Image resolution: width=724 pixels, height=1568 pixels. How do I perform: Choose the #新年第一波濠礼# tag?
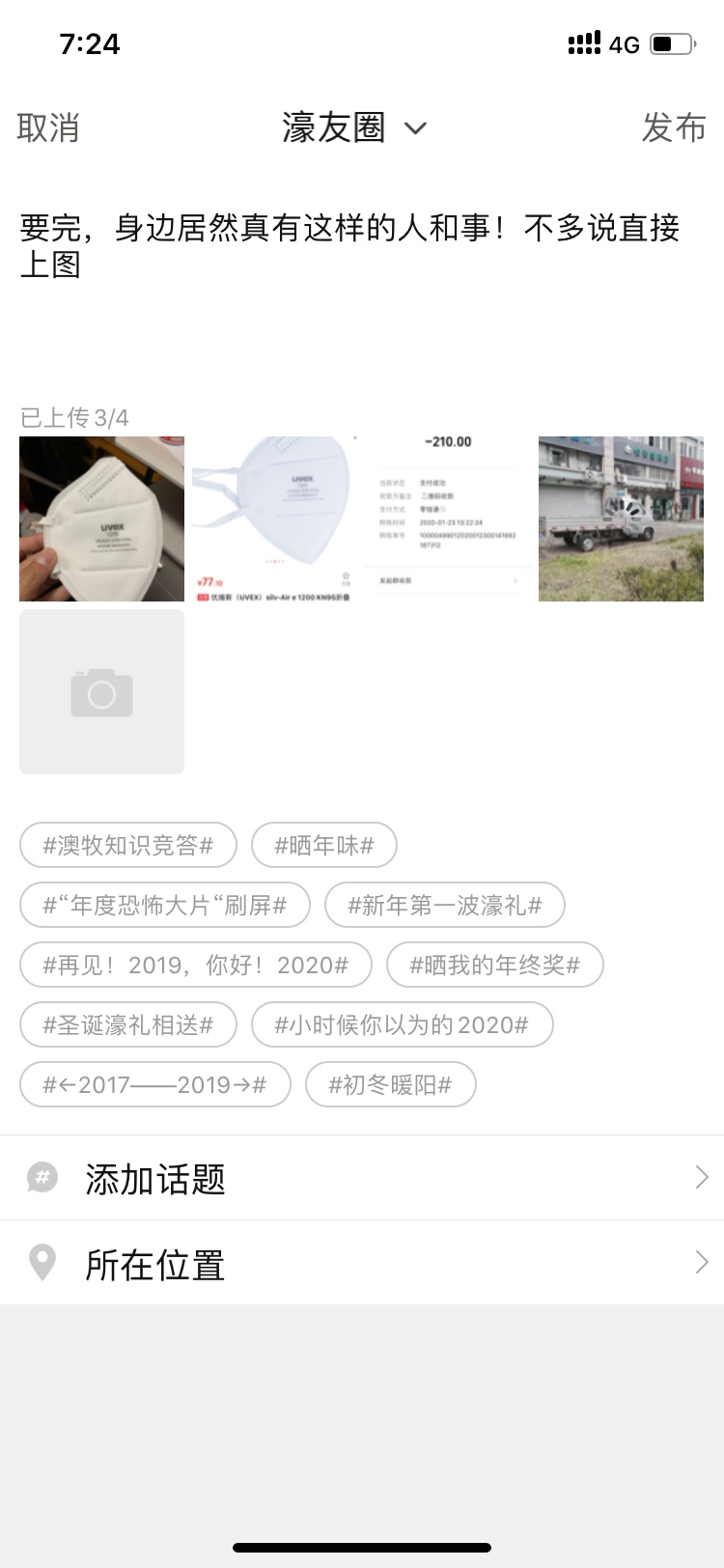(444, 906)
